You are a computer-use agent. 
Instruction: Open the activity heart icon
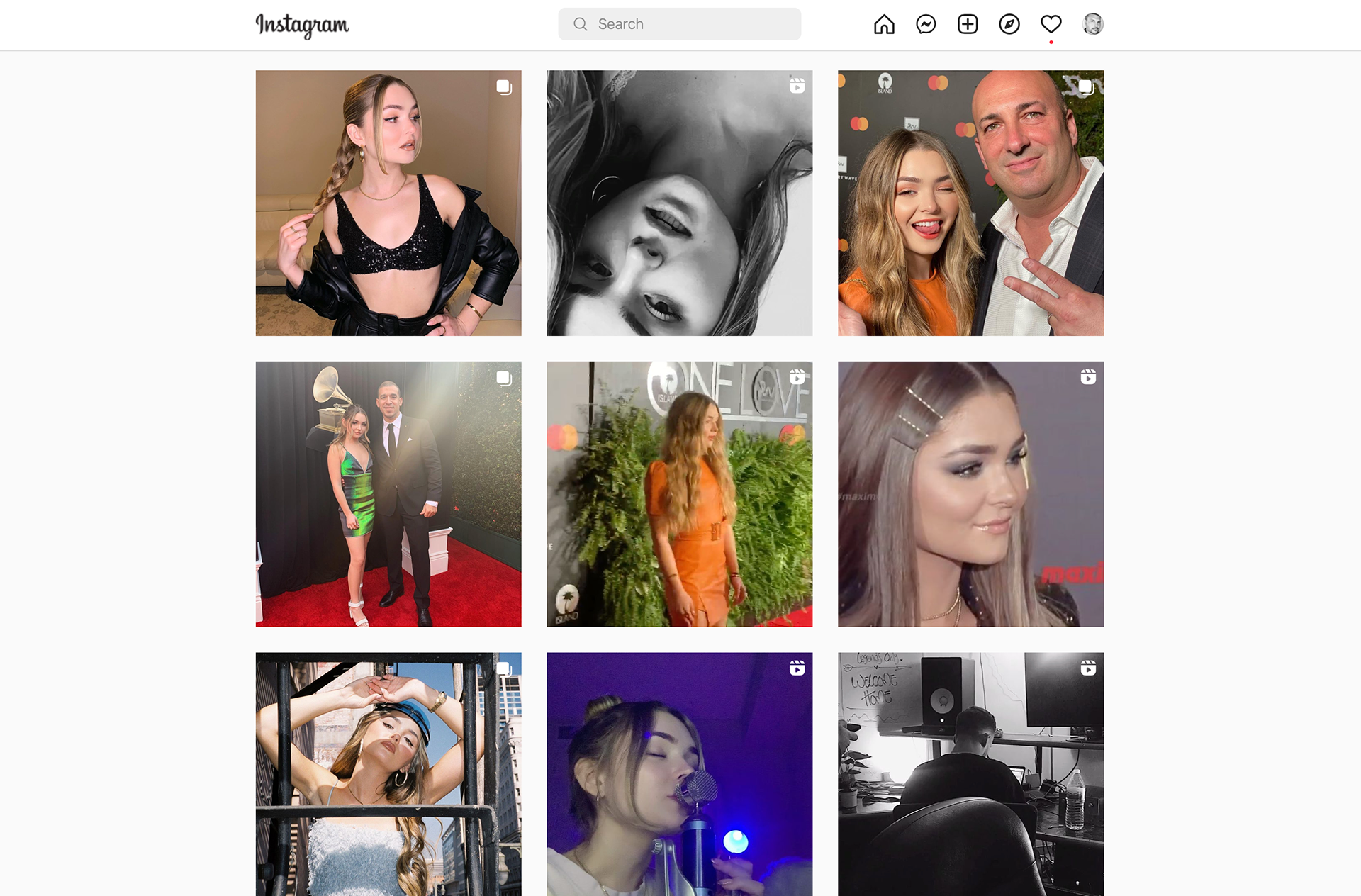click(x=1051, y=24)
